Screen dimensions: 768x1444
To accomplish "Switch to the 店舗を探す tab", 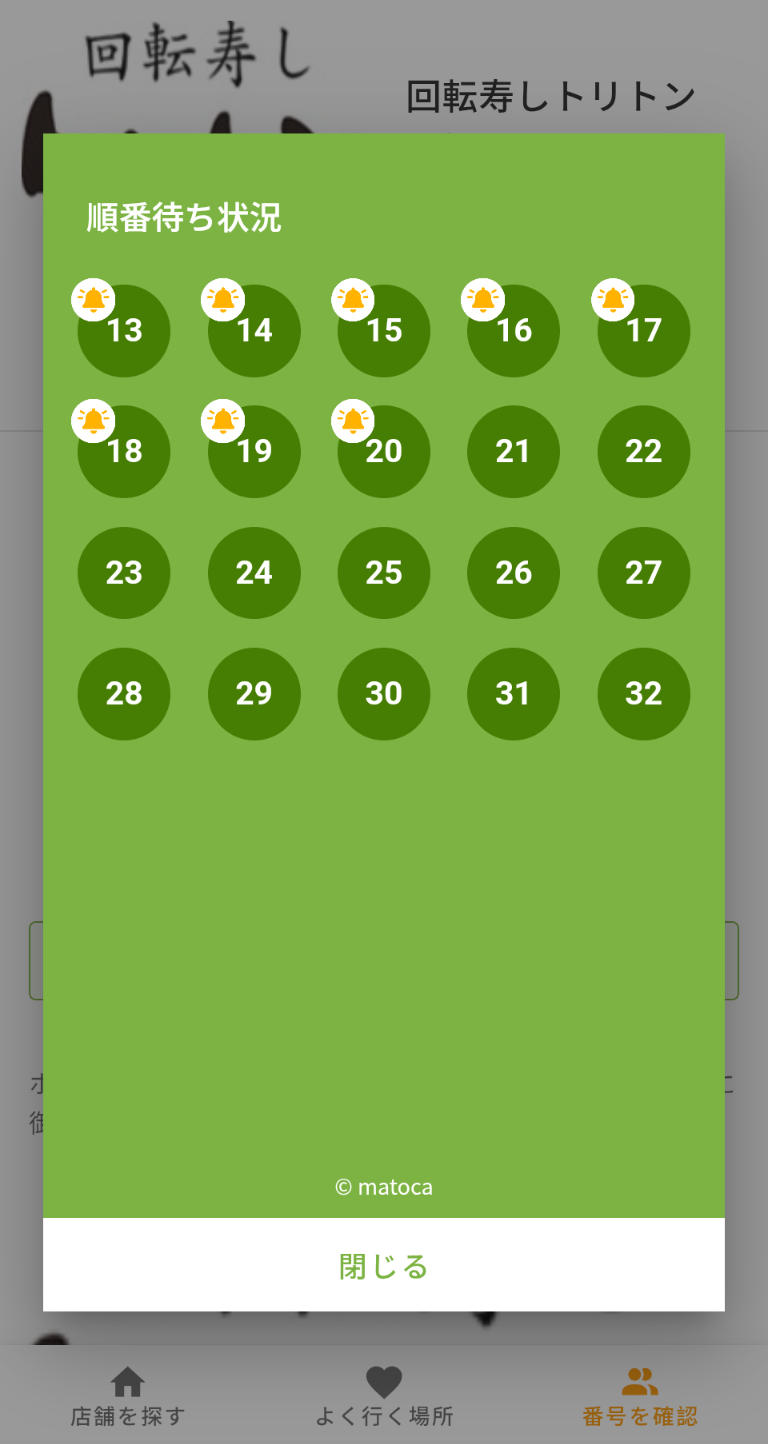I will [x=128, y=1397].
